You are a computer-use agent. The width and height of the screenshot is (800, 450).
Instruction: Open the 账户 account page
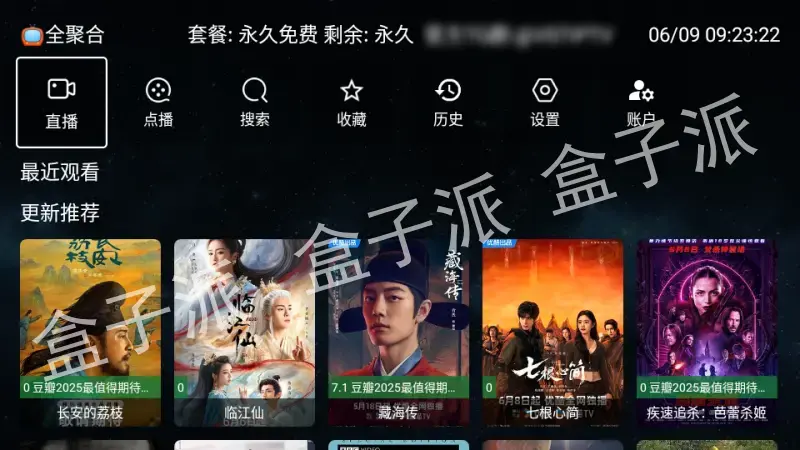(641, 103)
